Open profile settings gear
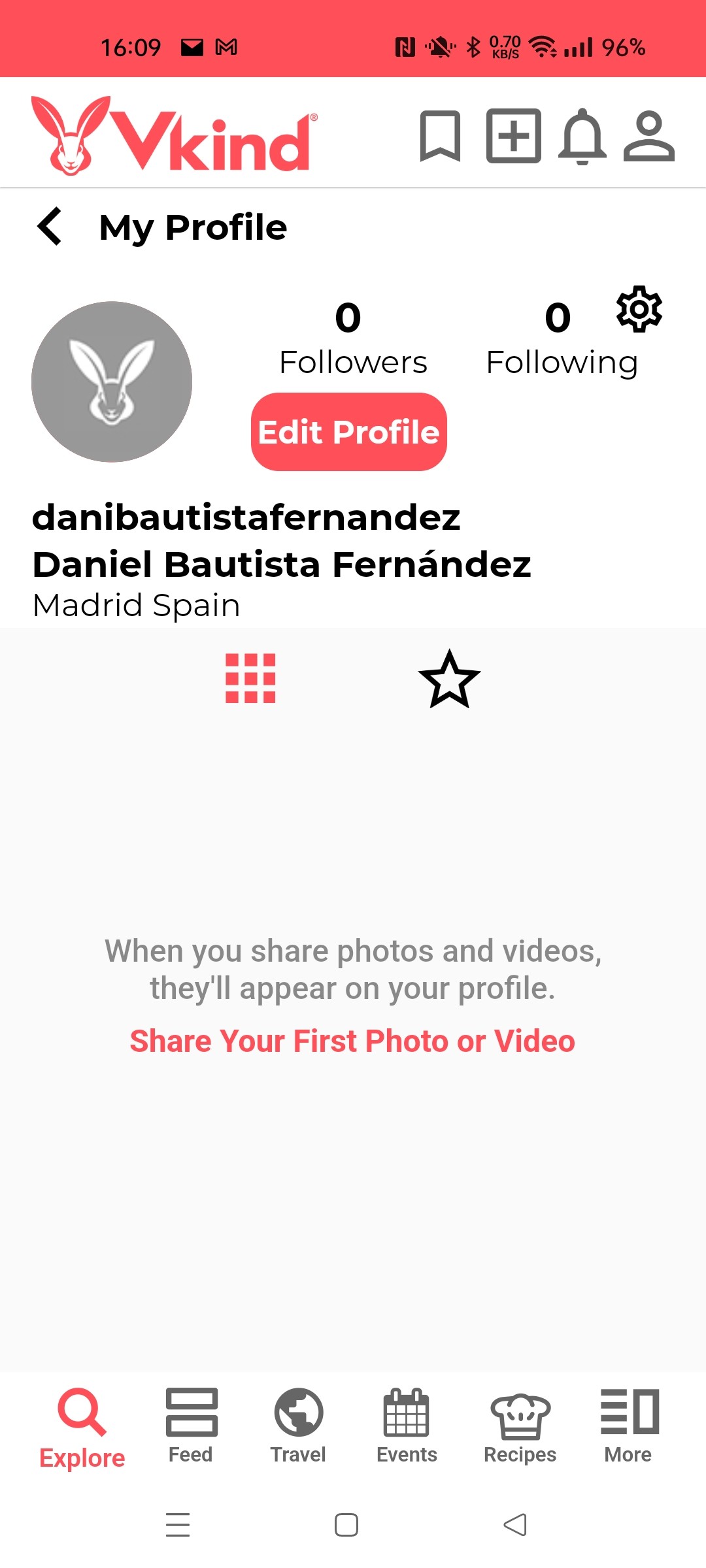The height and width of the screenshot is (1568, 706). pyautogui.click(x=639, y=309)
